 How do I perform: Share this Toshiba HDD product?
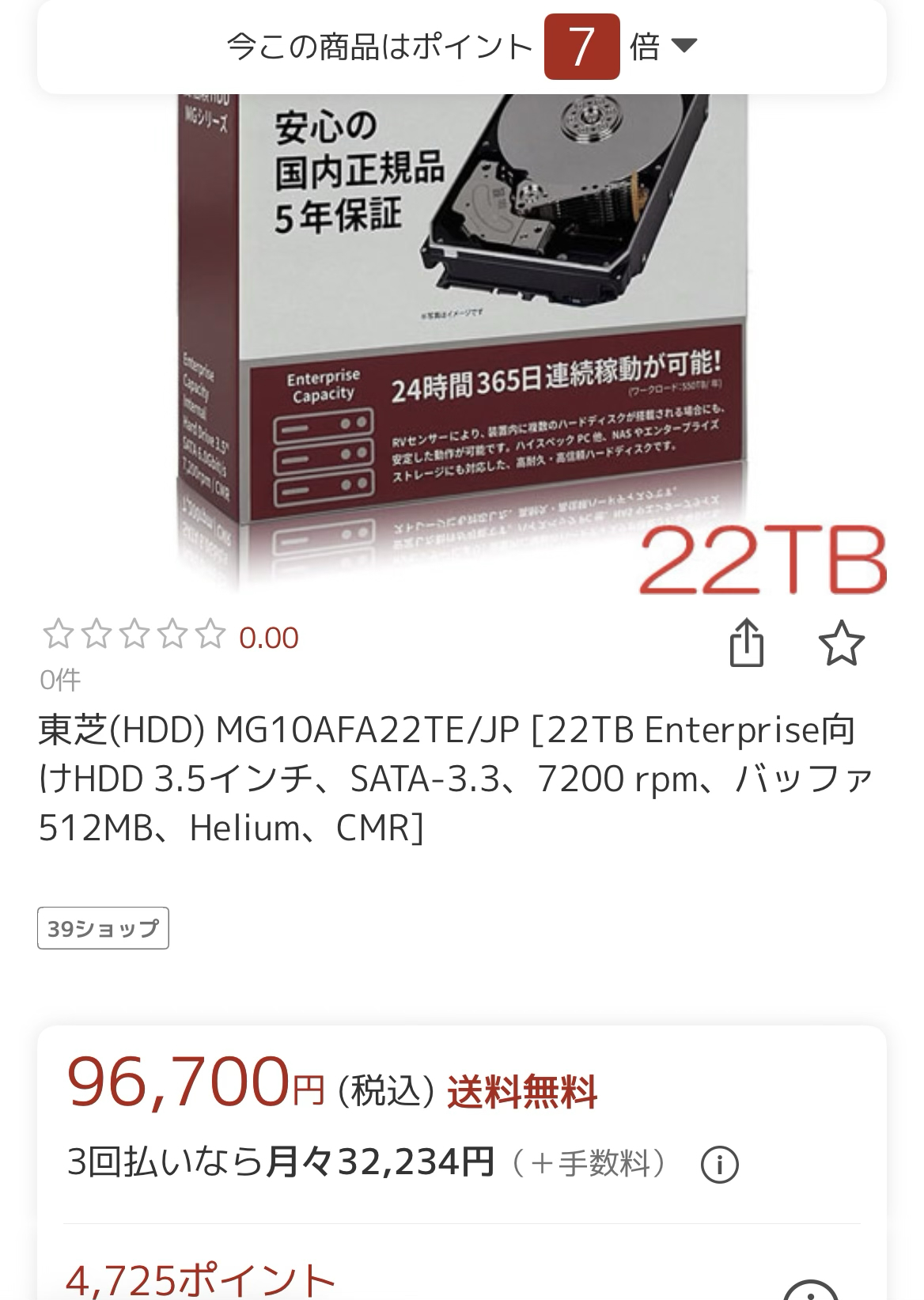[746, 643]
